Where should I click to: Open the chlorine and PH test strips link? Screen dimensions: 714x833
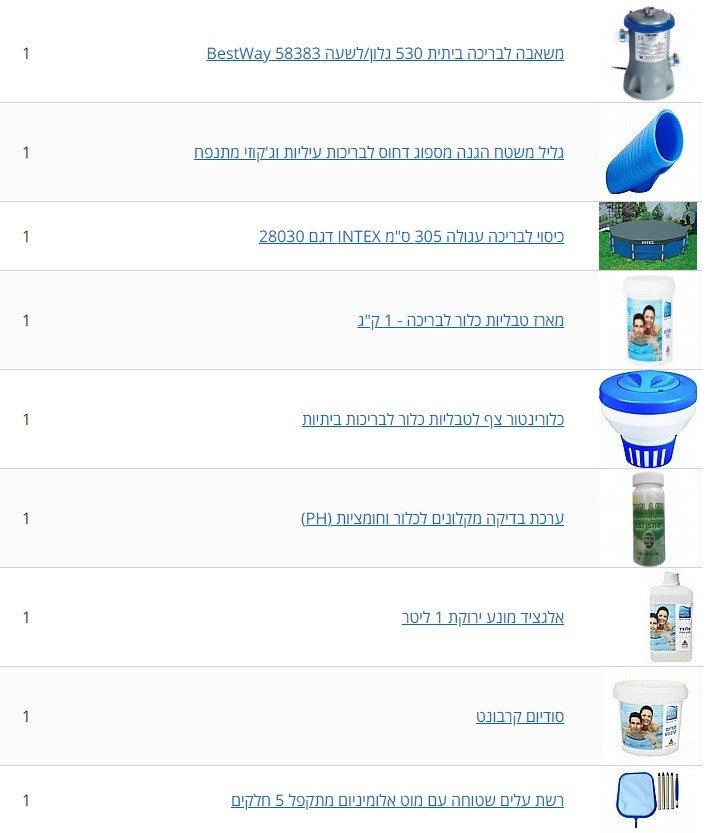point(432,519)
